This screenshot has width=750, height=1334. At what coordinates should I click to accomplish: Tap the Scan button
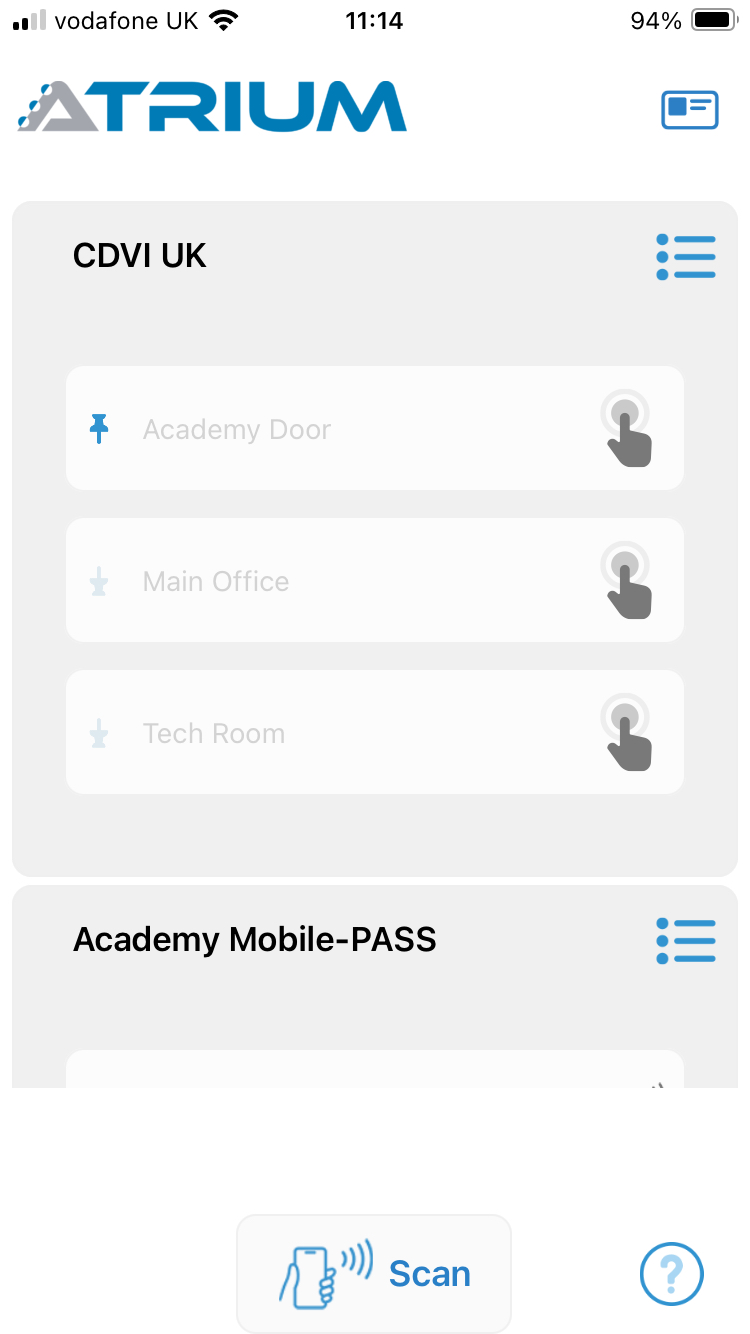tap(374, 1274)
